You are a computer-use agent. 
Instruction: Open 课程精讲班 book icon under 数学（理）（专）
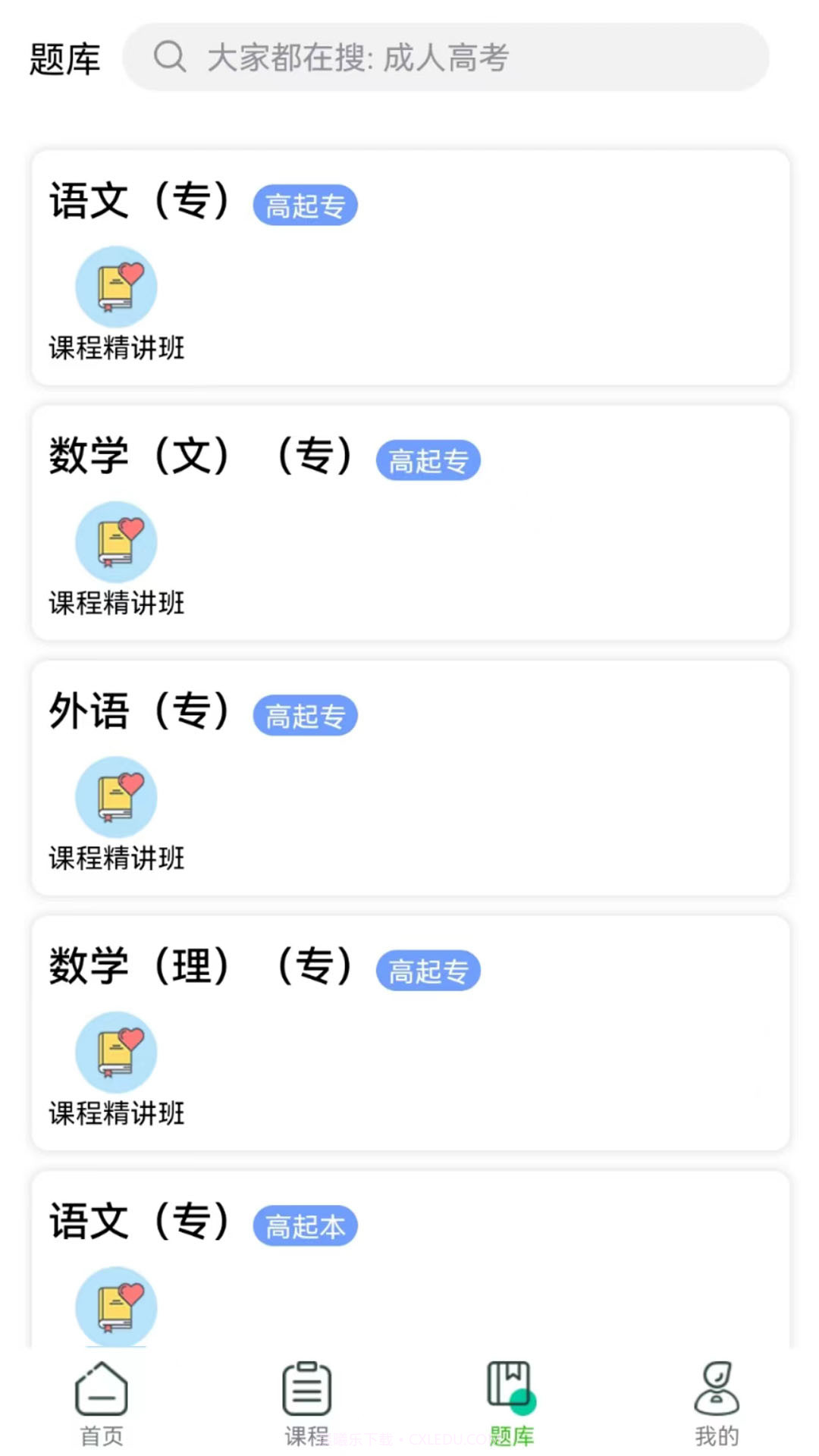point(116,1053)
